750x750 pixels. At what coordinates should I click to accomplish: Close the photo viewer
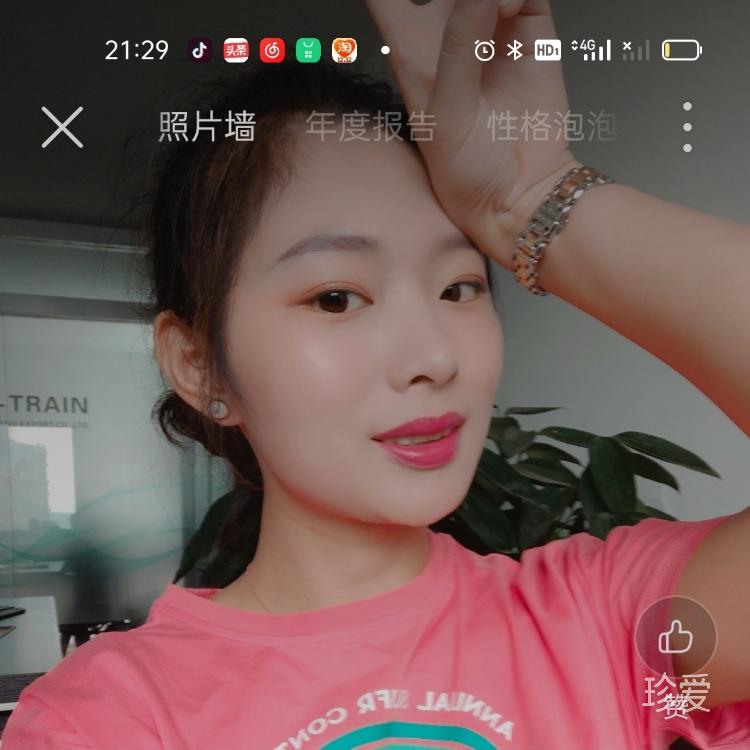pos(62,127)
